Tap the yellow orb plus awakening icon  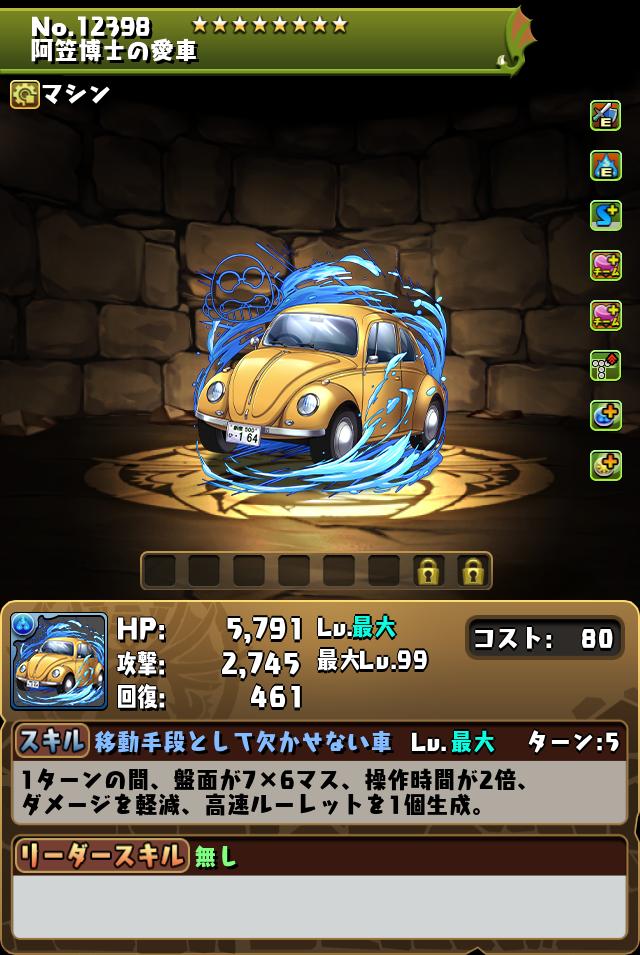(x=605, y=465)
